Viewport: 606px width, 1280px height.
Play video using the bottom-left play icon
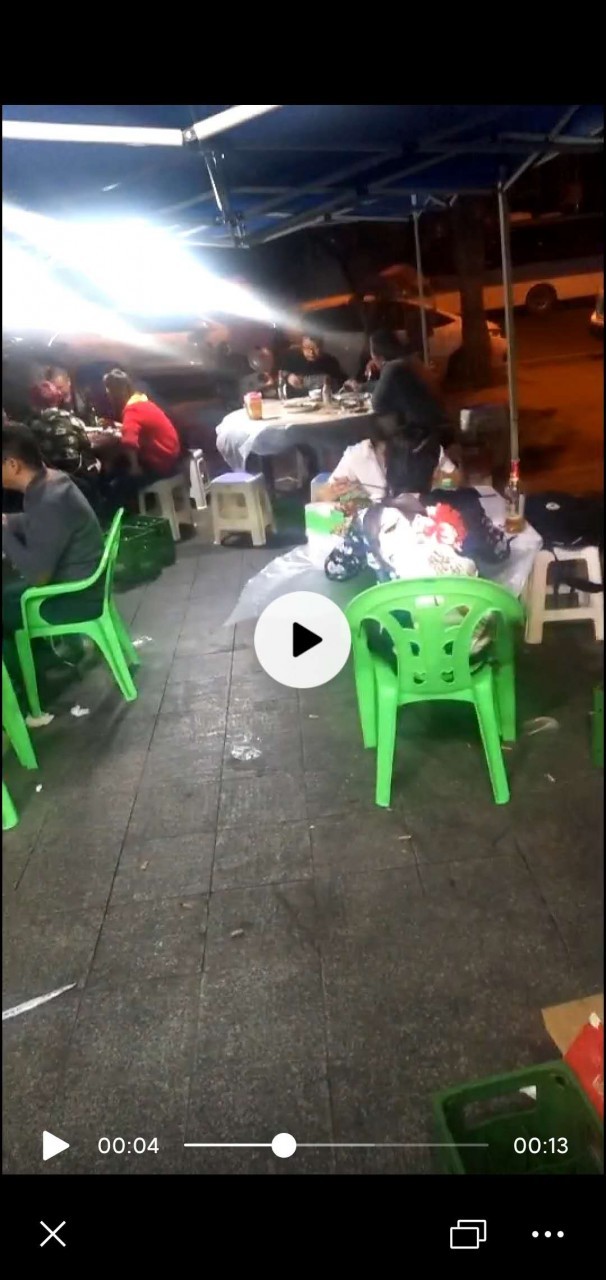55,1145
